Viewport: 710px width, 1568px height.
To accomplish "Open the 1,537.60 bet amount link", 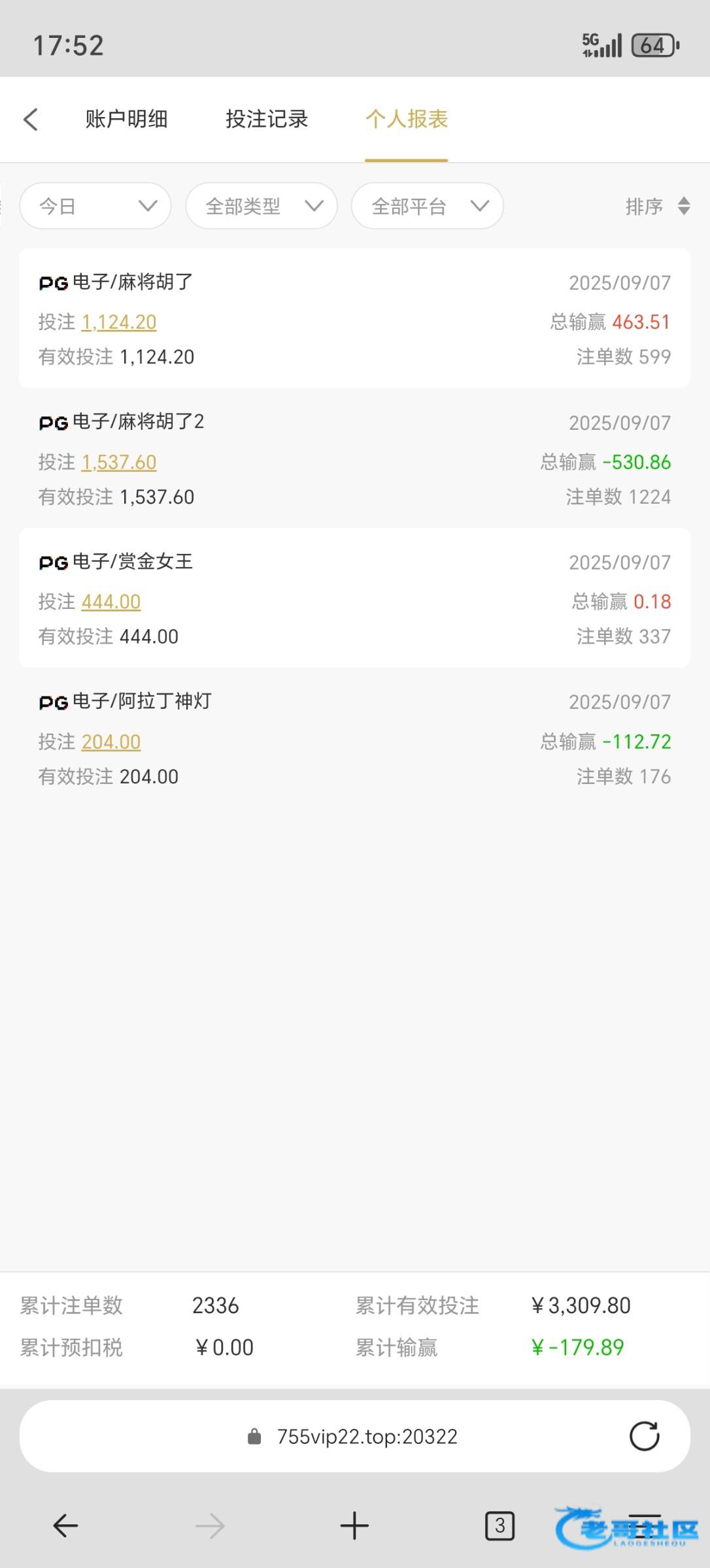I will point(119,463).
